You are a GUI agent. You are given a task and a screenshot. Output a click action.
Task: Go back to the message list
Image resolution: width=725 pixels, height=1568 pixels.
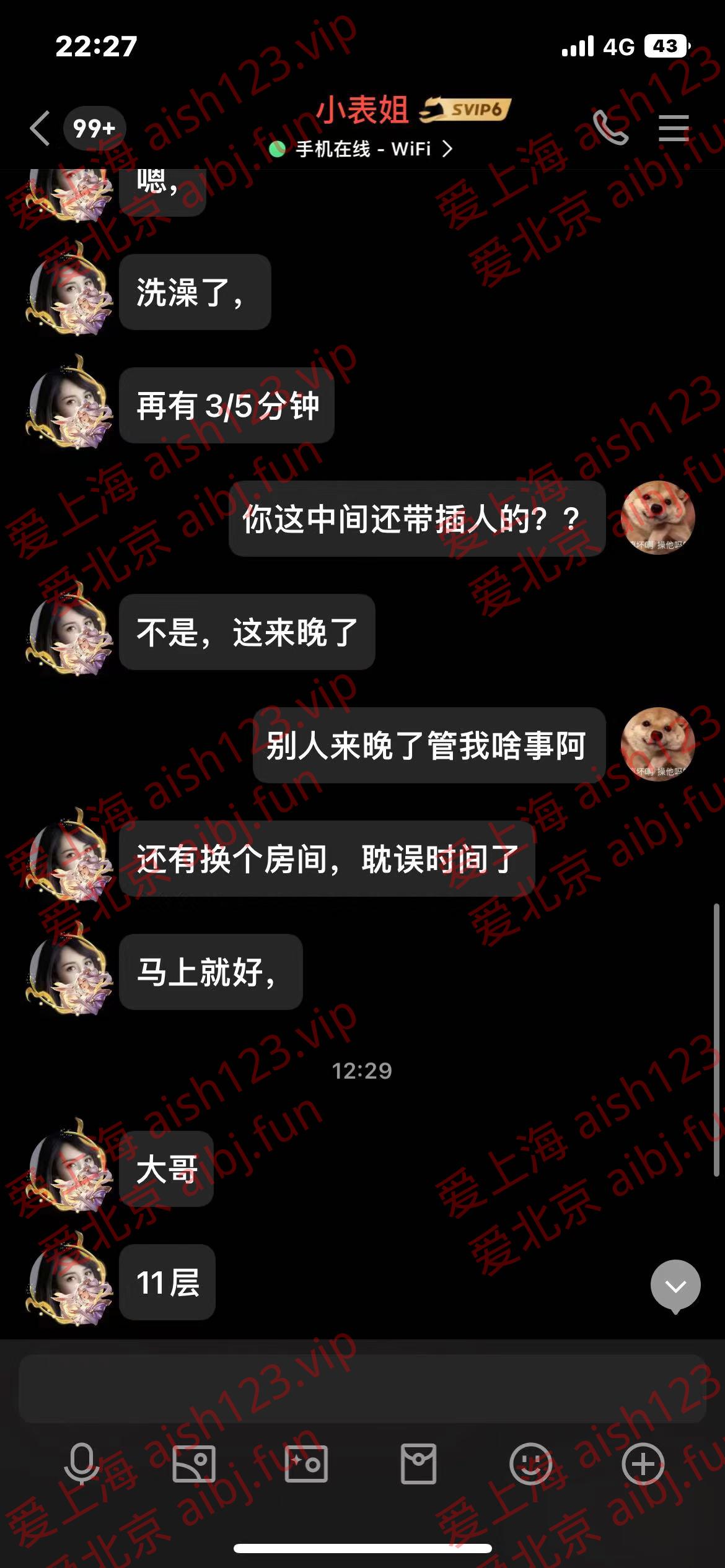(x=41, y=129)
